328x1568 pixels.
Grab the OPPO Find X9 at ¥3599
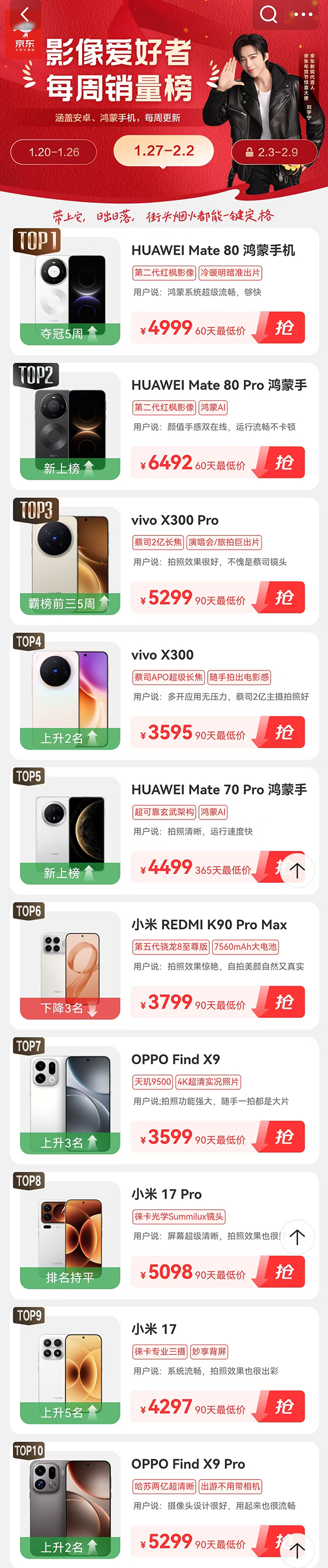pyautogui.click(x=284, y=1136)
